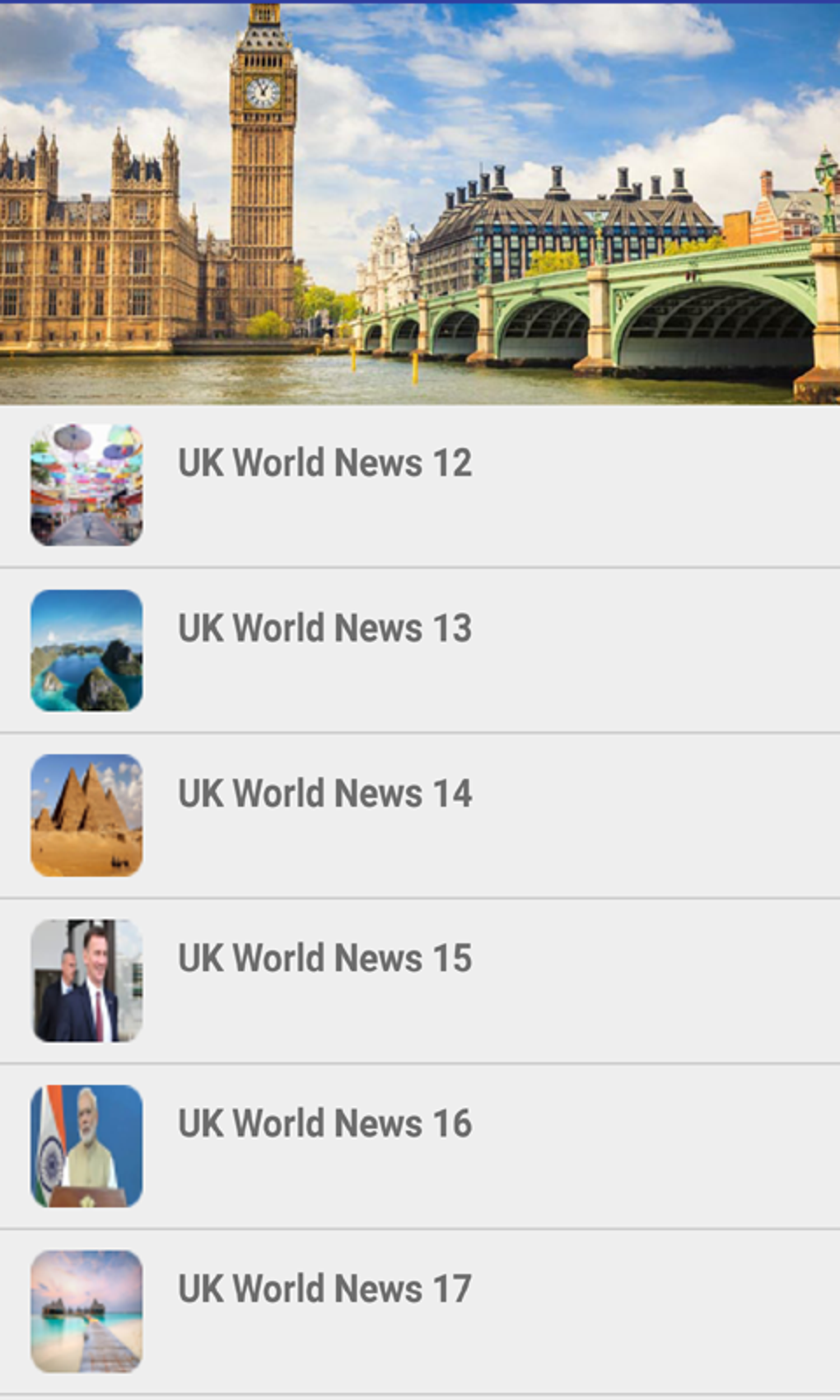Select the tropical islands thumbnail beside News 13
The width and height of the screenshot is (840, 1400).
coord(86,650)
